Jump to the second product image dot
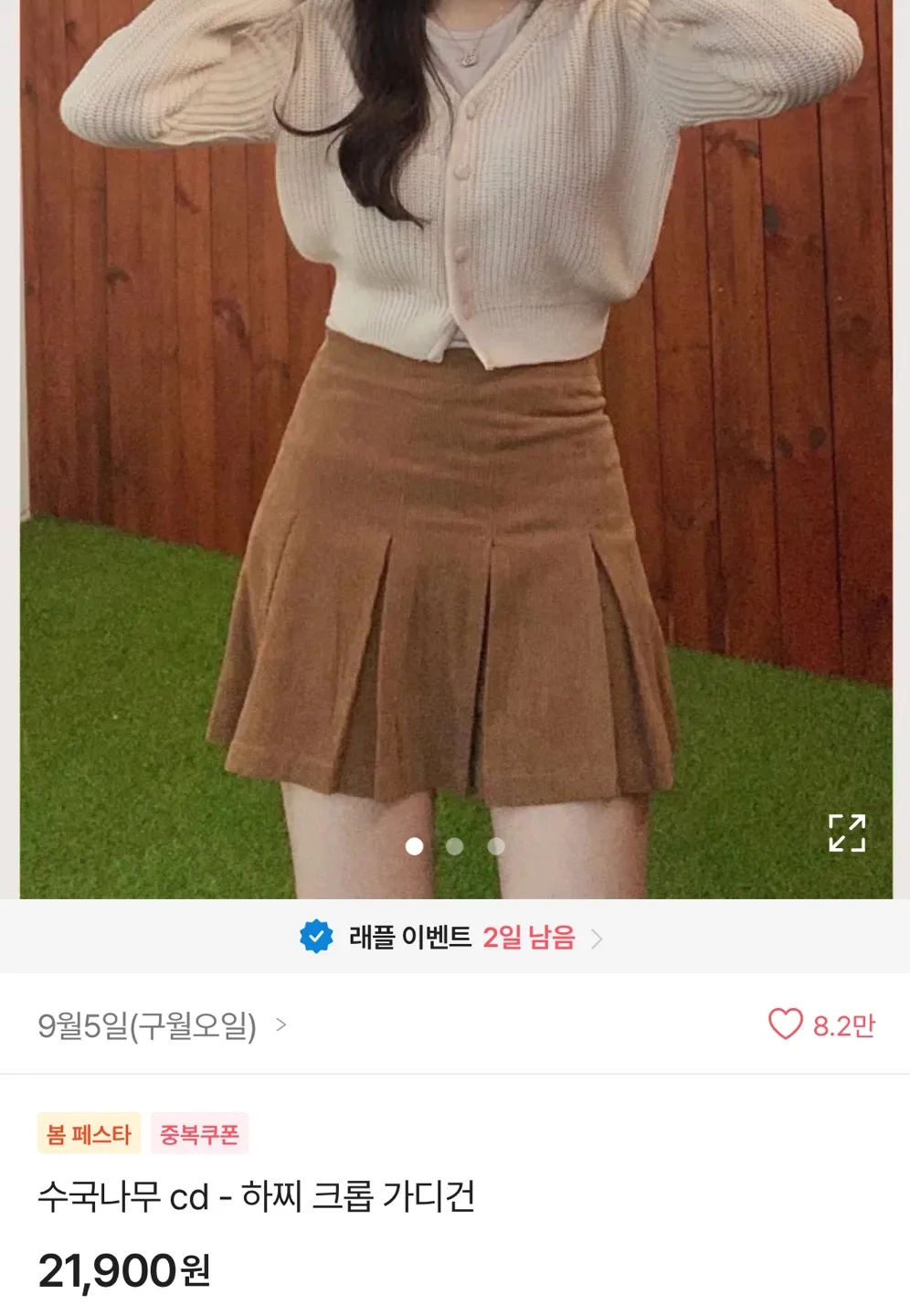Screen dimensions: 910x1316 coord(454,846)
